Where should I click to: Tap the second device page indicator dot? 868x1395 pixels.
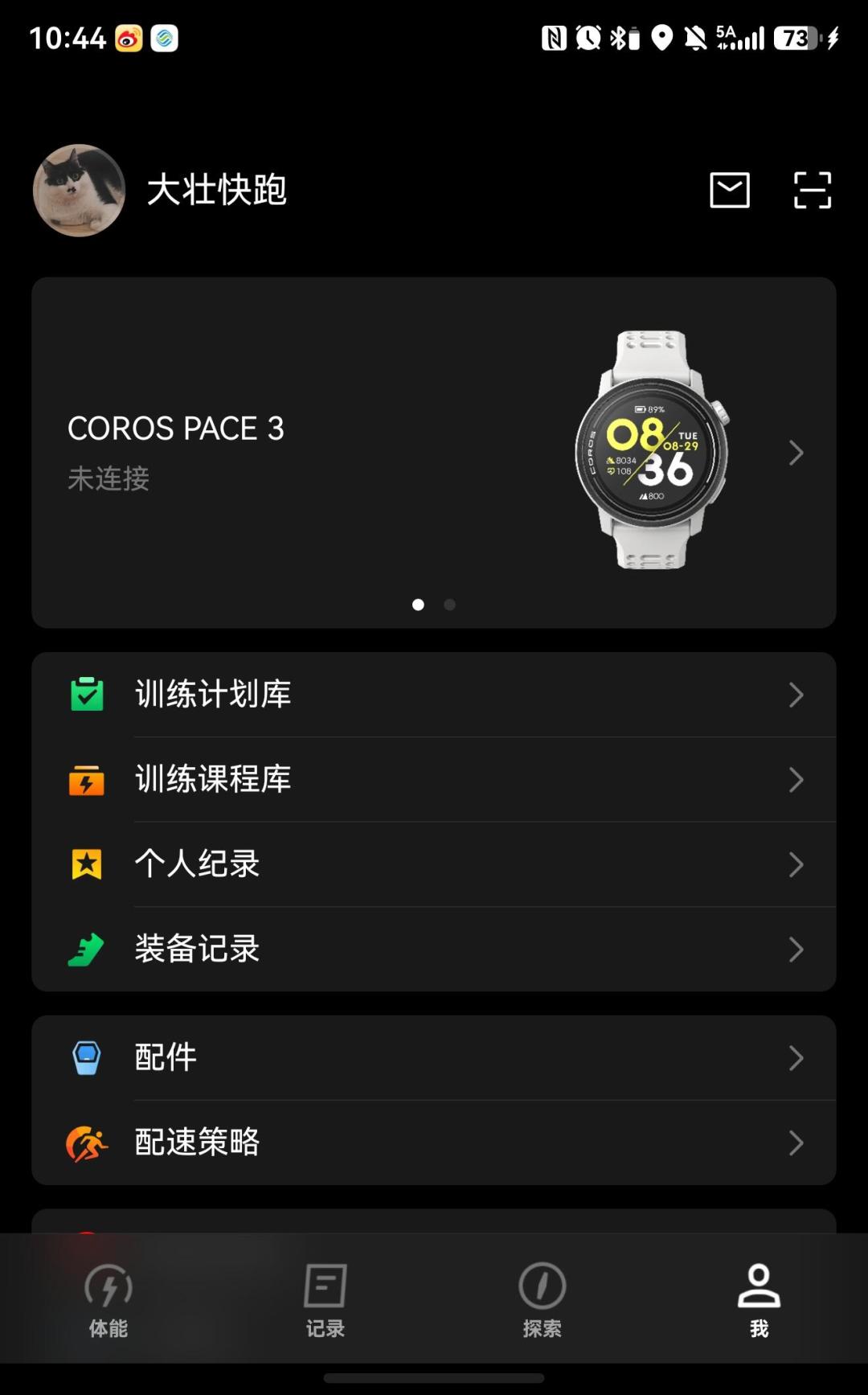pyautogui.click(x=450, y=605)
